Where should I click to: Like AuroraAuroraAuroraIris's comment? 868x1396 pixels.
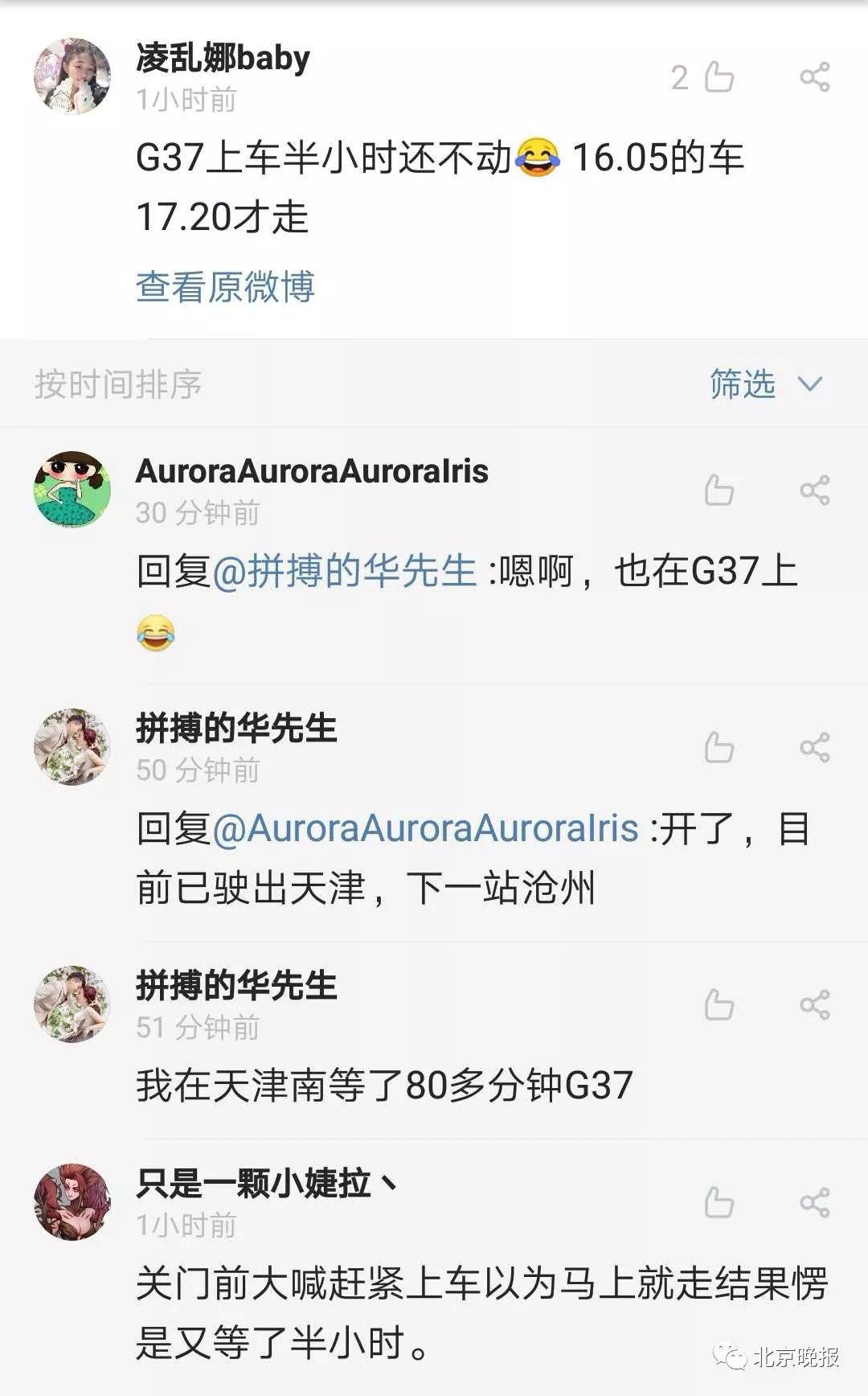[x=719, y=491]
